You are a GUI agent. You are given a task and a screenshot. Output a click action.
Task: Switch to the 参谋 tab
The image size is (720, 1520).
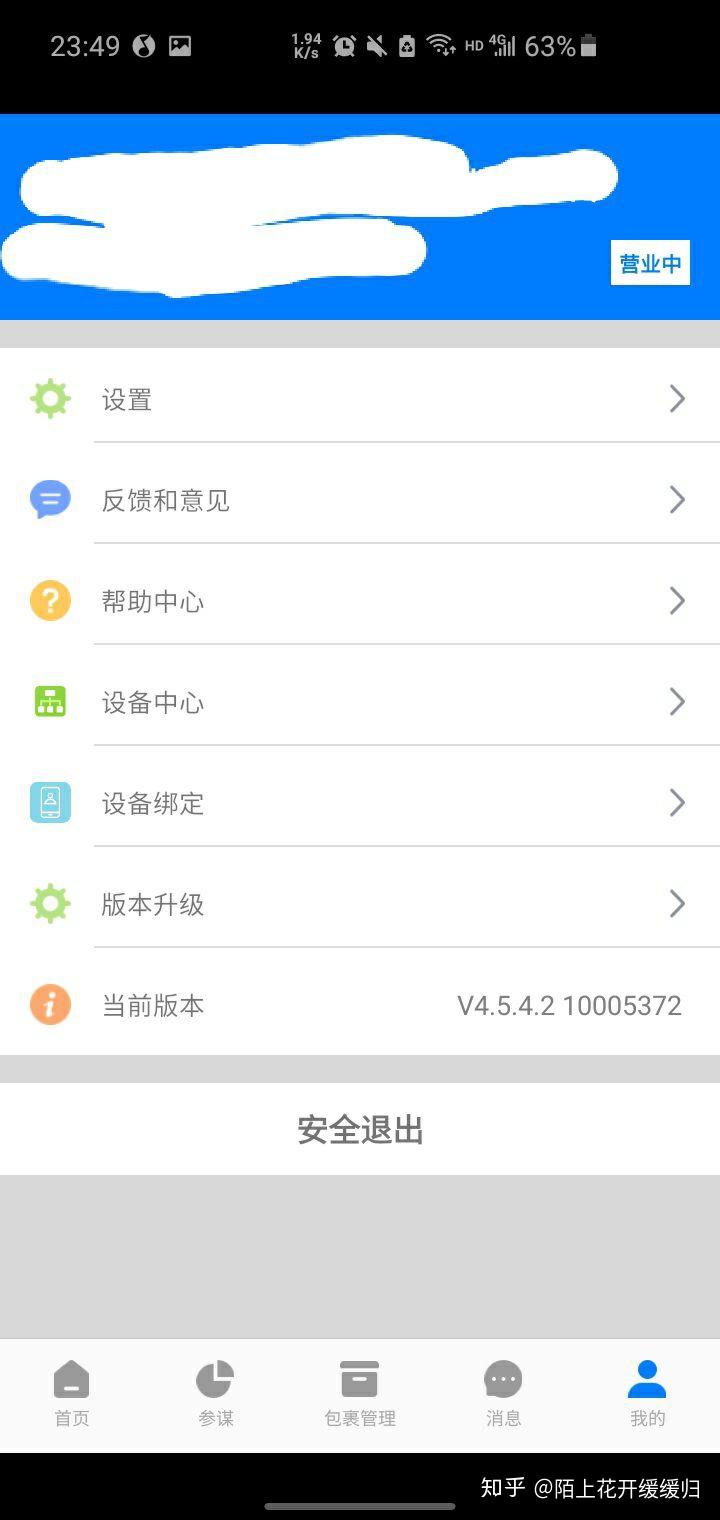click(x=215, y=1393)
